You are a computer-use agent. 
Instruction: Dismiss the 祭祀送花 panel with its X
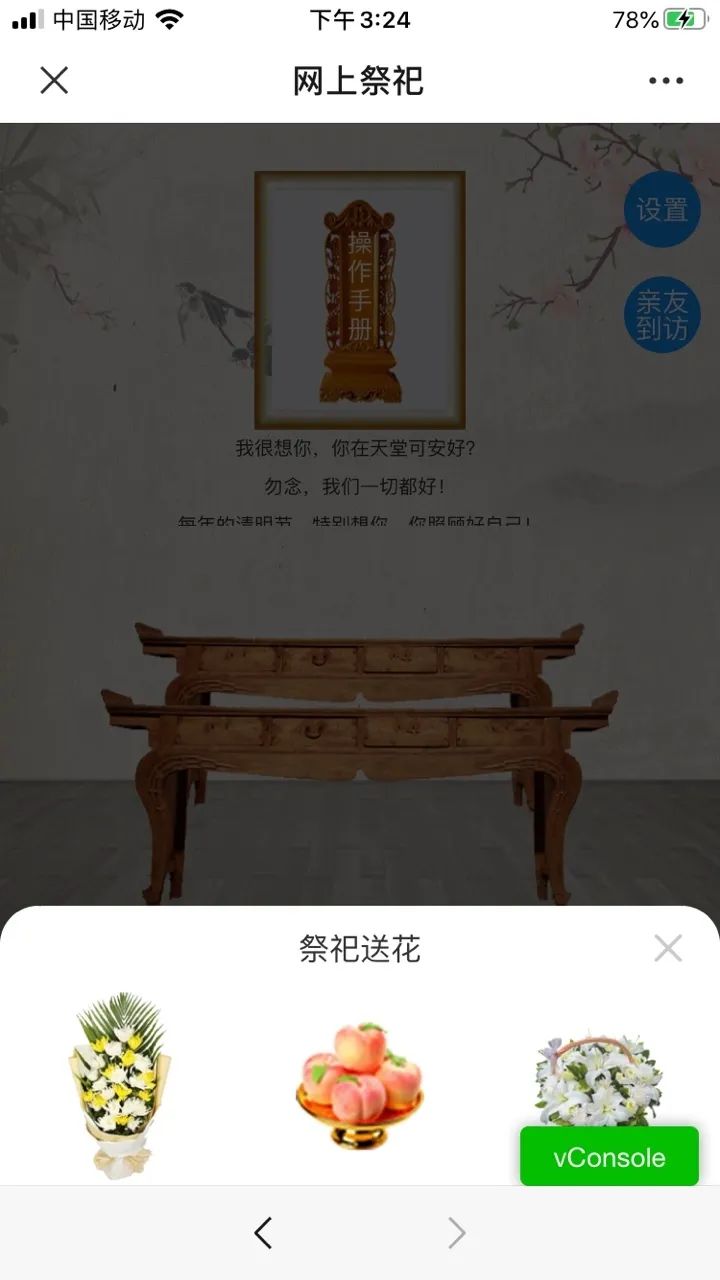668,948
